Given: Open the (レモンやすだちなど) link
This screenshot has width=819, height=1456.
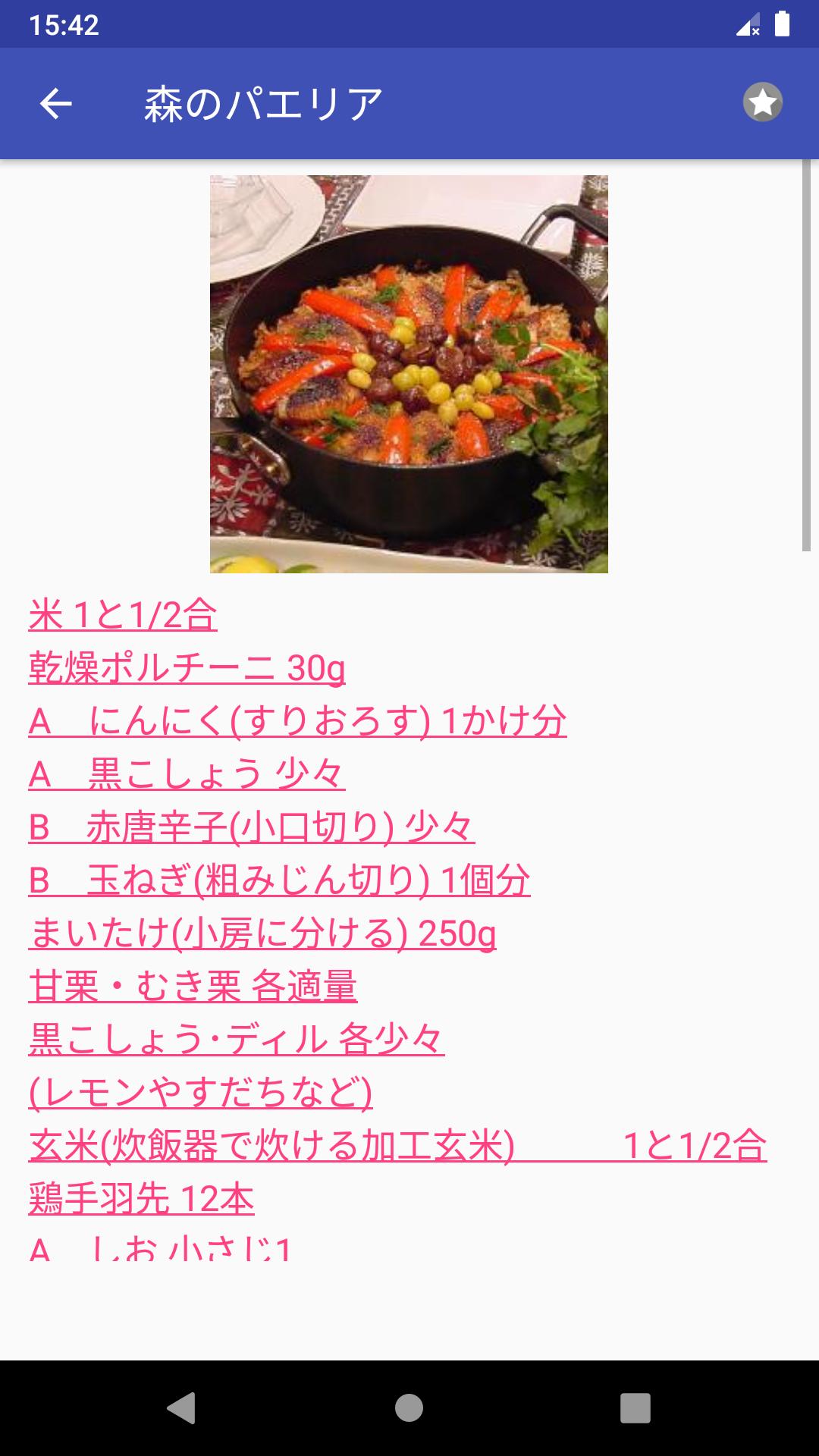Looking at the screenshot, I should pos(200,1093).
